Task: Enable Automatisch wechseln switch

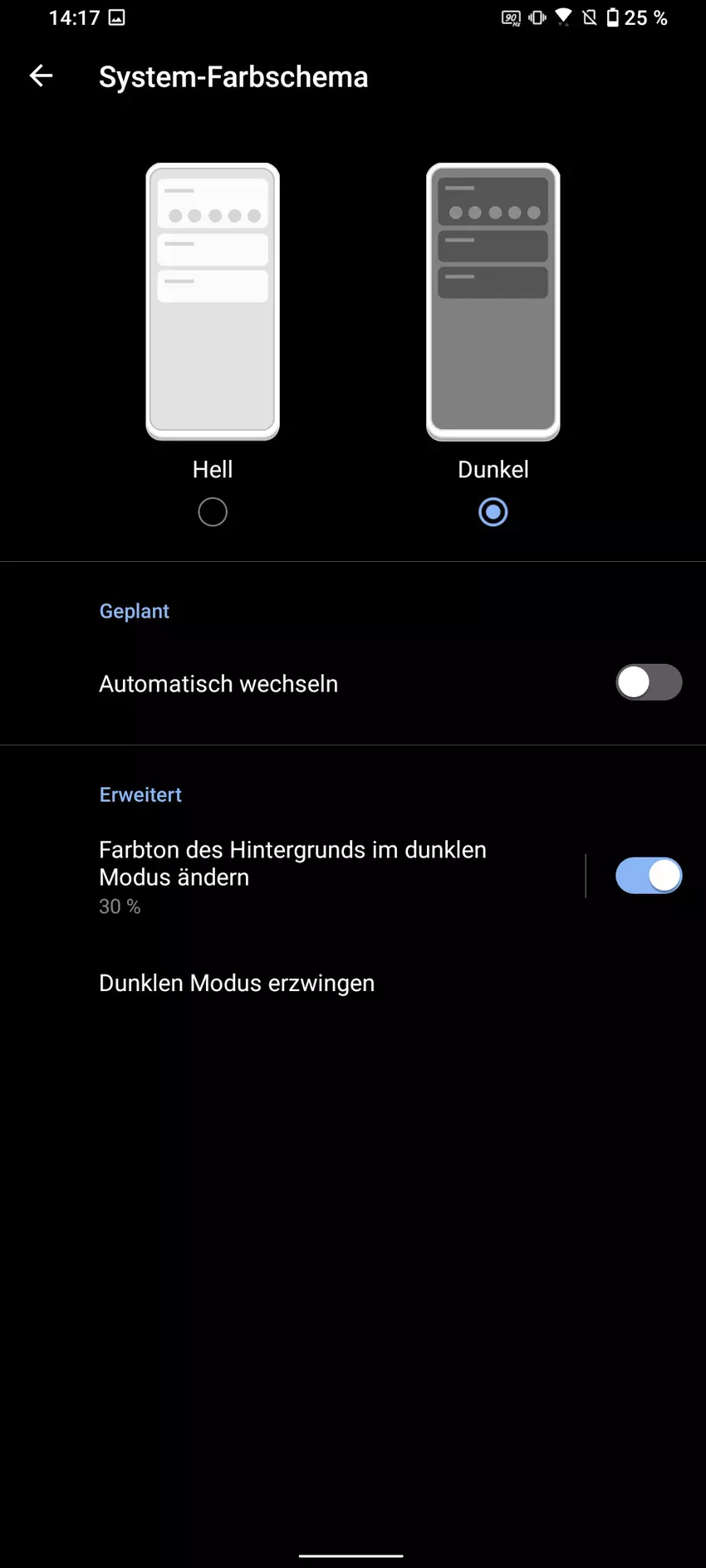Action: click(x=649, y=683)
